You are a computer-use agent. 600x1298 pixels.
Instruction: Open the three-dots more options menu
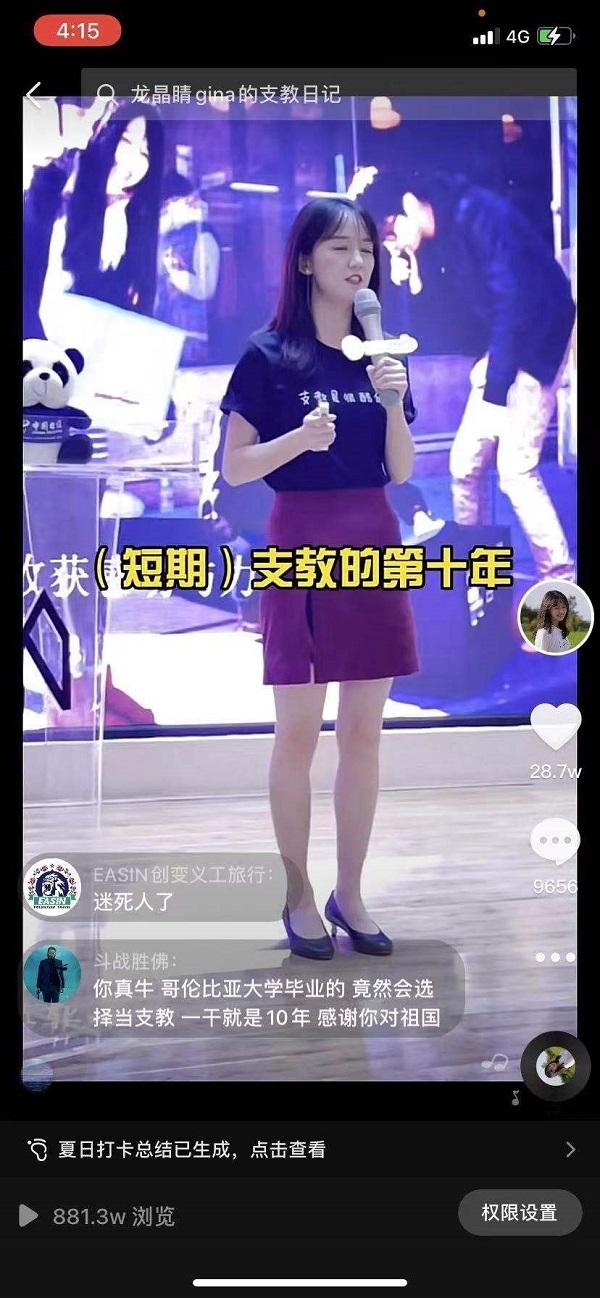pyautogui.click(x=555, y=957)
